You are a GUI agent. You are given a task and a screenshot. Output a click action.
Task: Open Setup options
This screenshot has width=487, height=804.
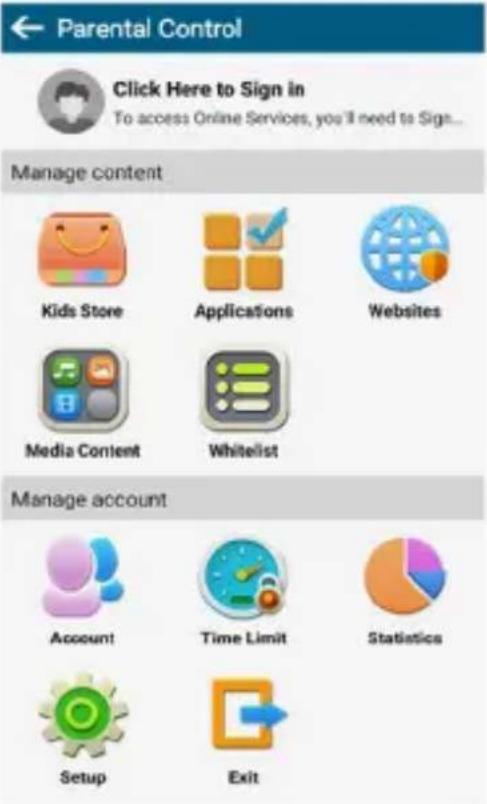[83, 730]
